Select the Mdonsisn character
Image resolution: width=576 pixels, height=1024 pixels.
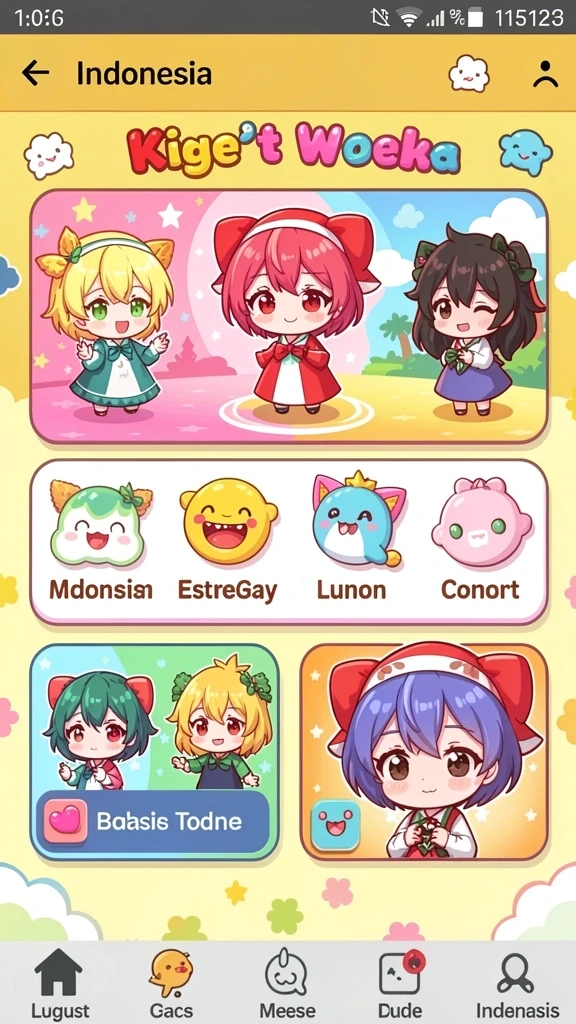coord(101,540)
